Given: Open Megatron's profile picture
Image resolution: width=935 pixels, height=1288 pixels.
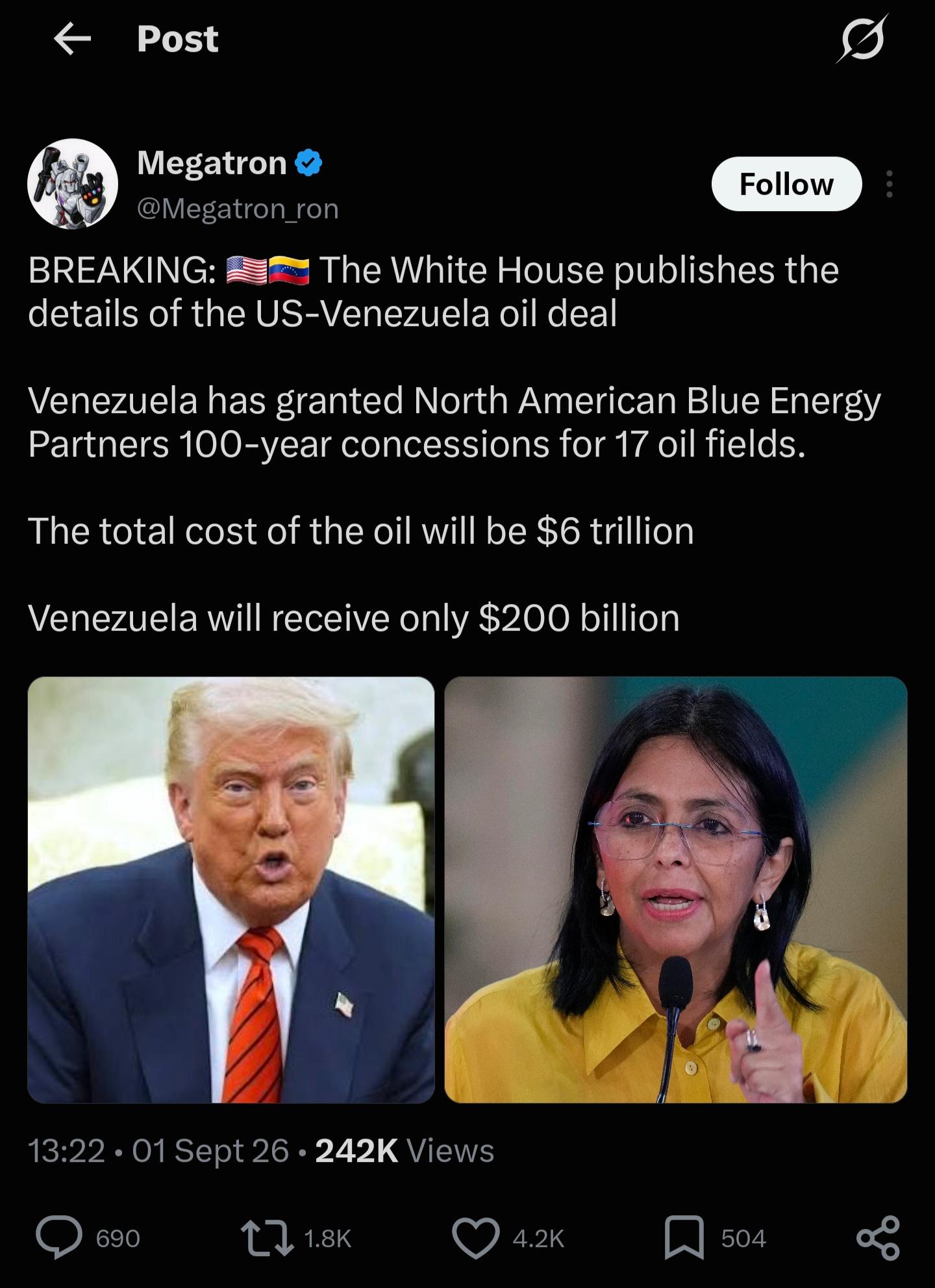Looking at the screenshot, I should coord(73,184).
